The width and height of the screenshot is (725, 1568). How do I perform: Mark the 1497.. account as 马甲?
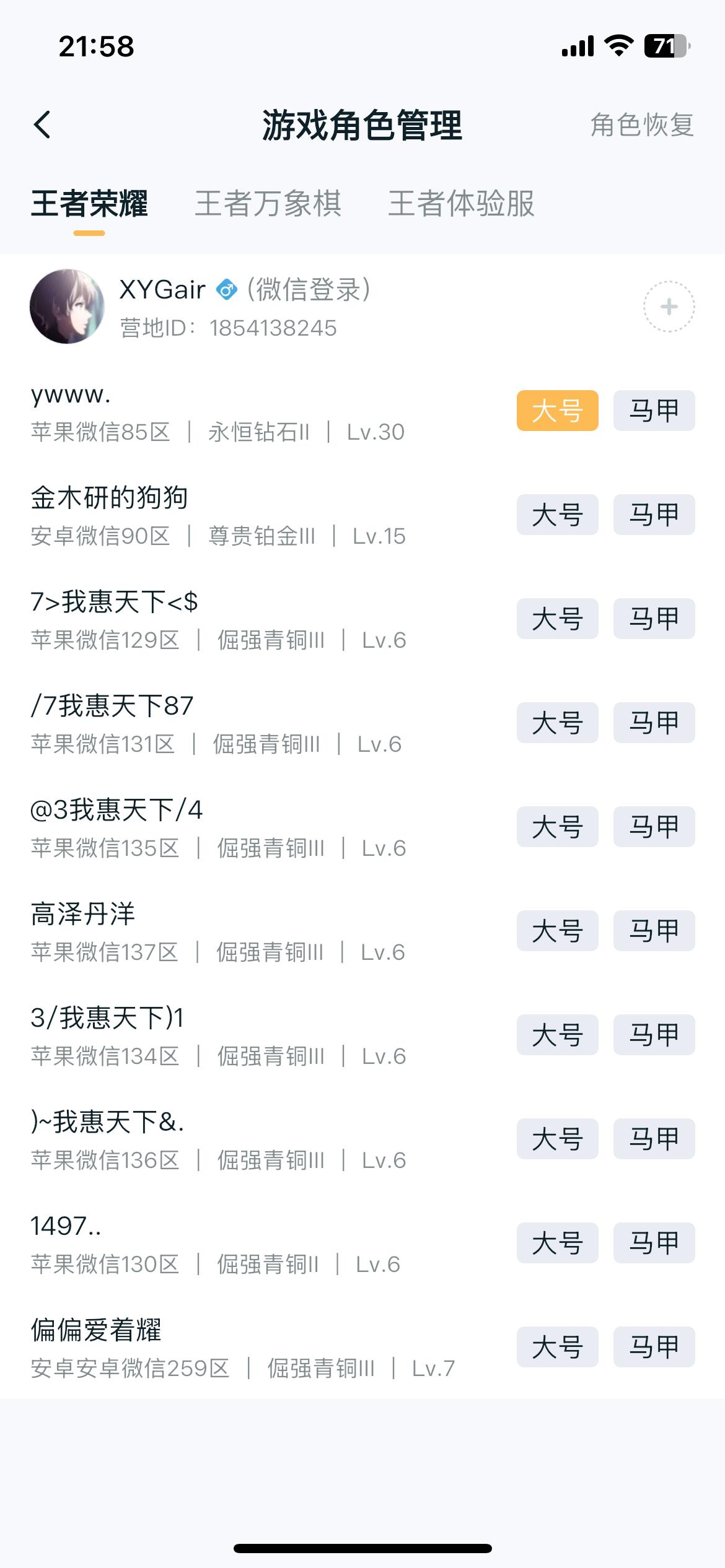tap(654, 1242)
